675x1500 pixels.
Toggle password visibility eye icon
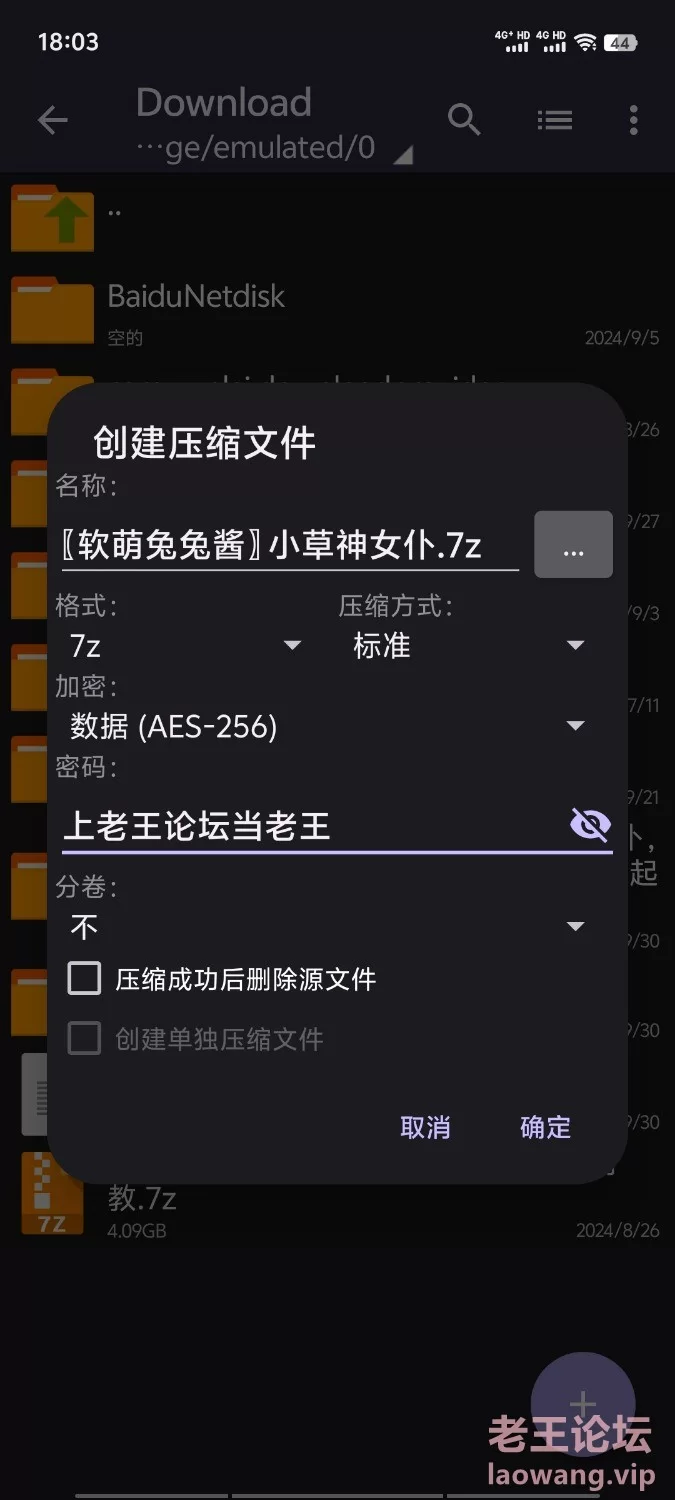click(x=590, y=825)
